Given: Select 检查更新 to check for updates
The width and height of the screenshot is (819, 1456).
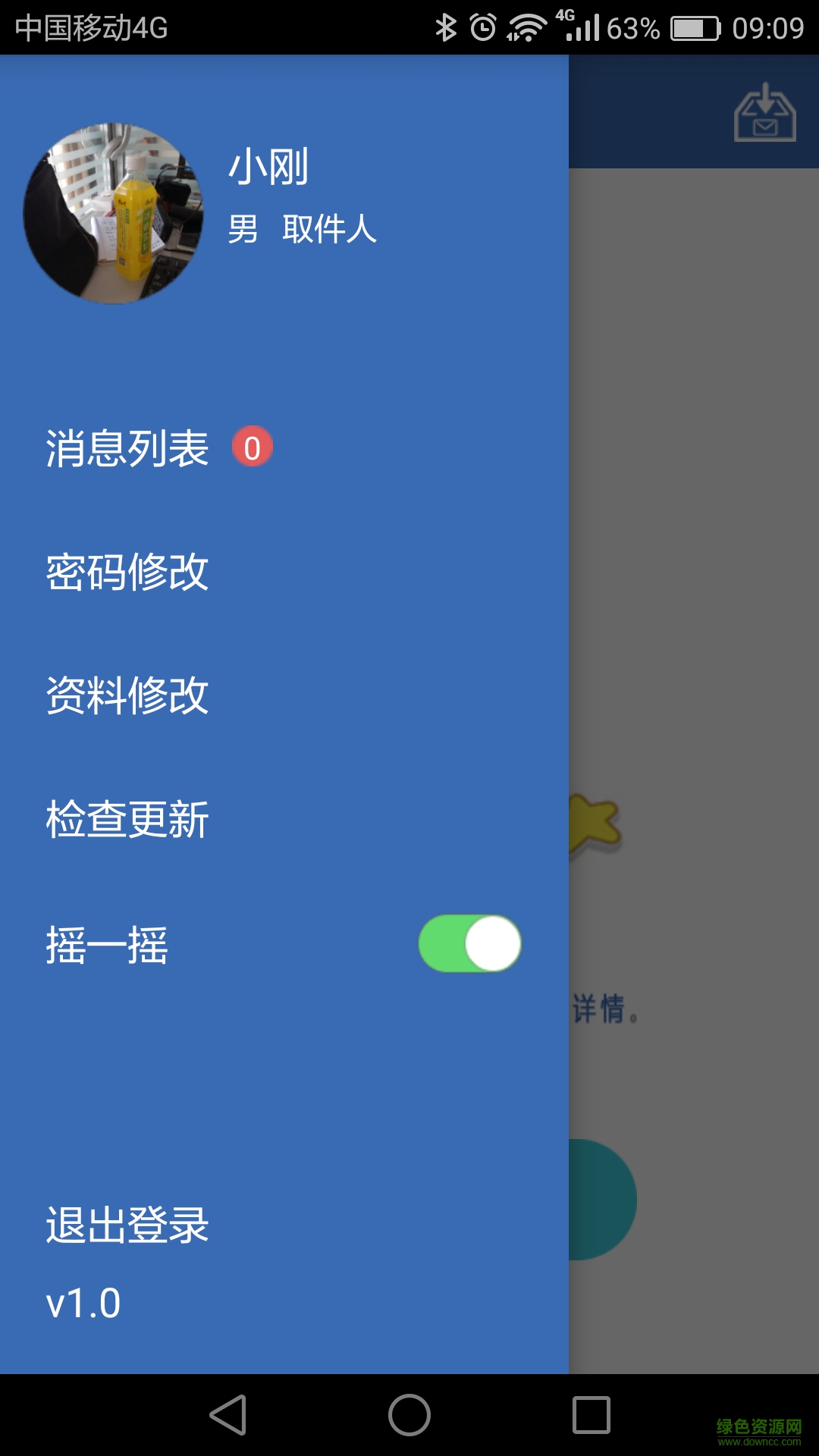Looking at the screenshot, I should 127,820.
